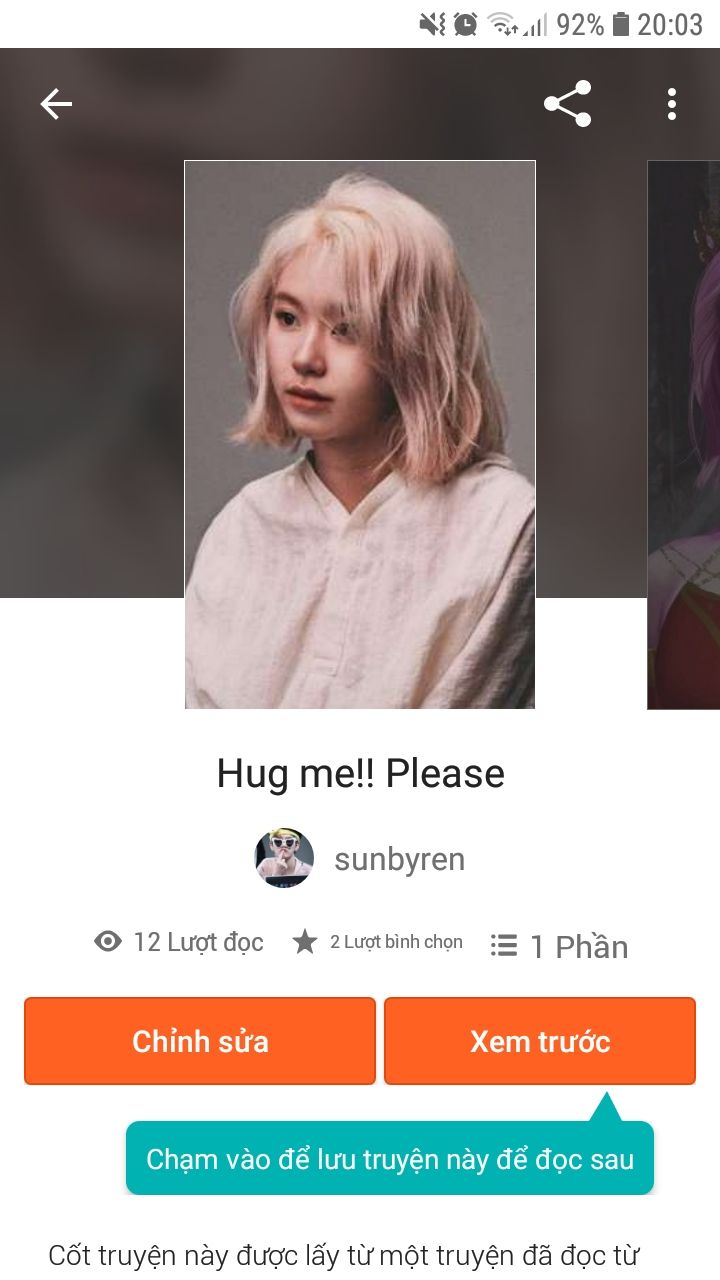Open author sunbyren's profile
This screenshot has height=1280, width=720.
click(x=360, y=859)
